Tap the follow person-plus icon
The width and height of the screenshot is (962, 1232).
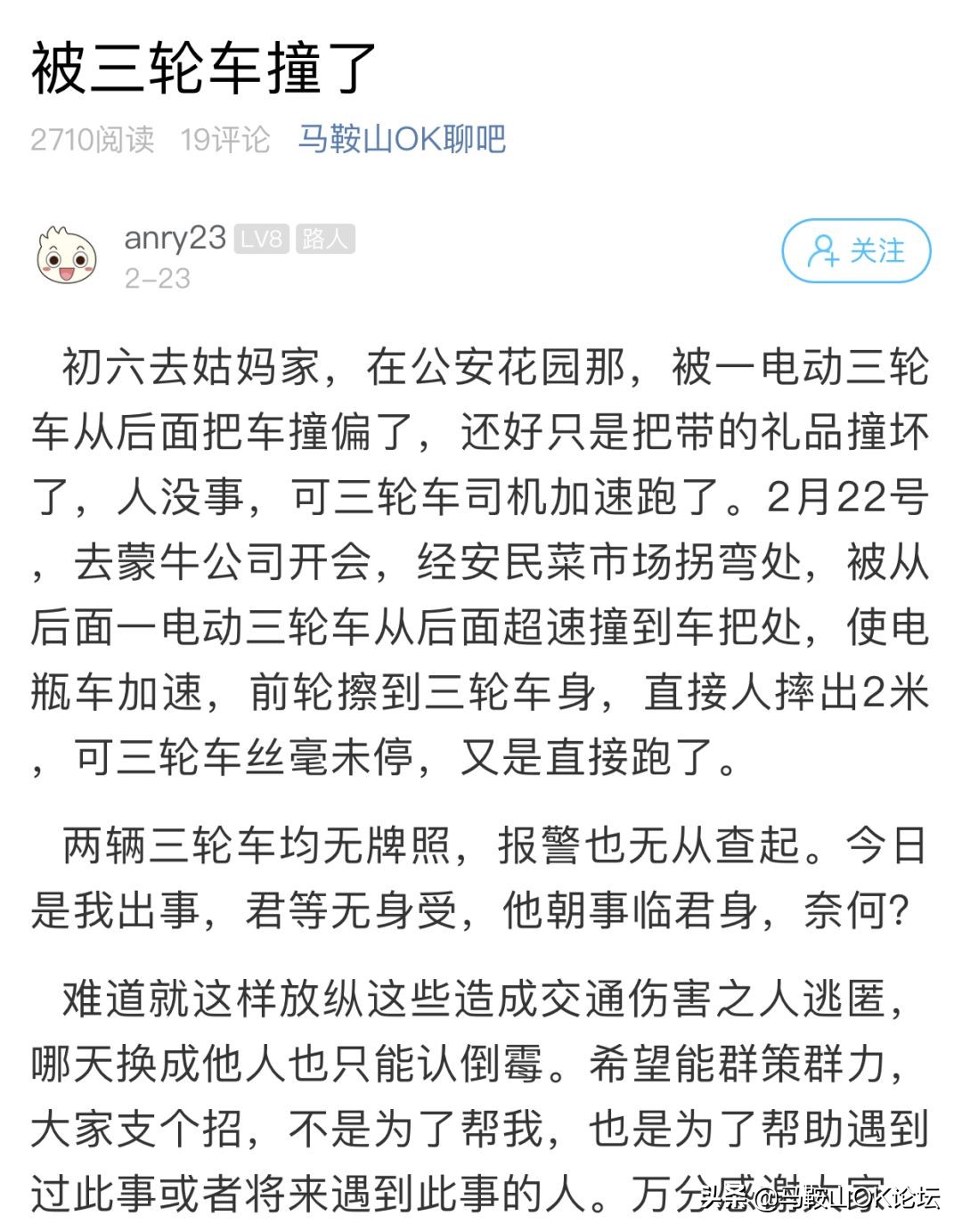click(x=824, y=252)
